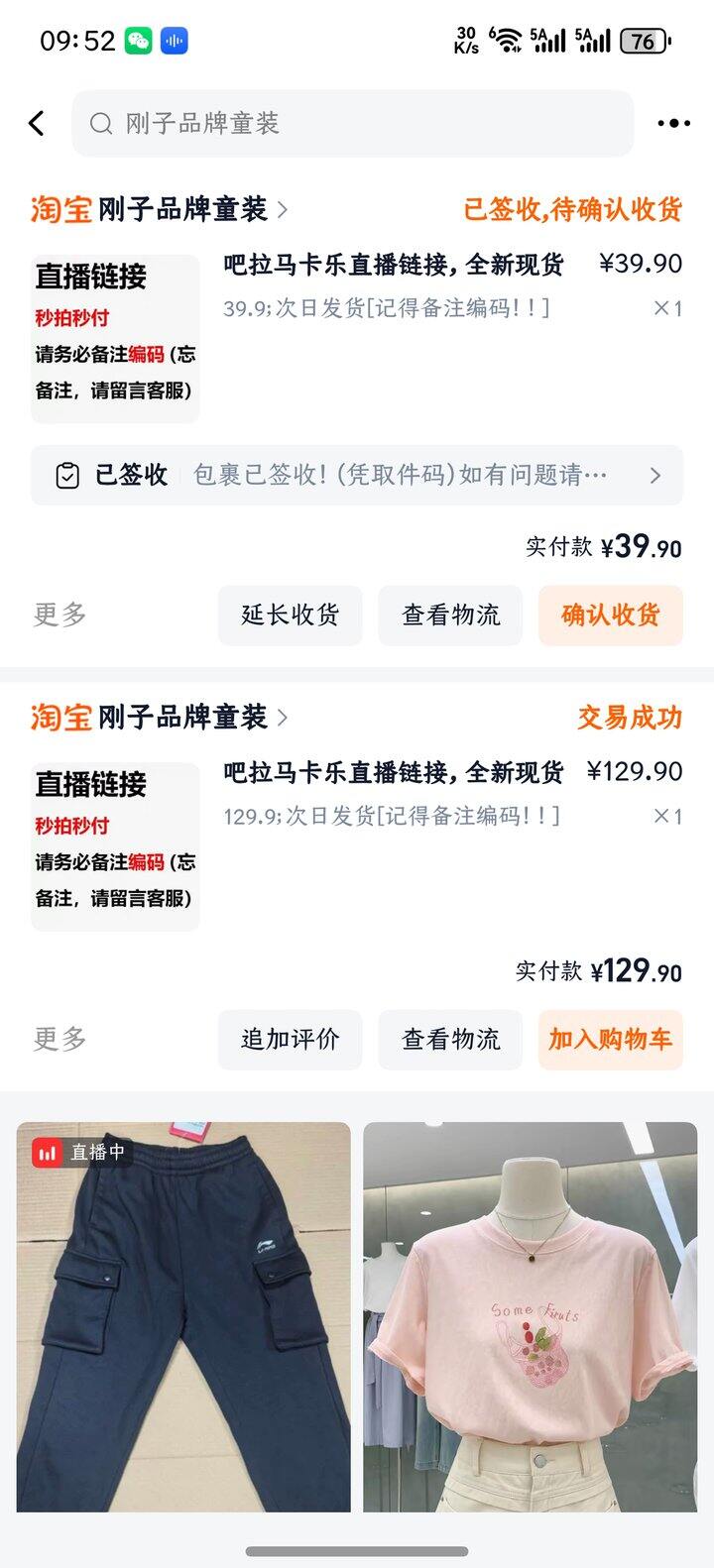Viewport: 714px width, 1568px height.
Task: Open the live-streaming navy cargo pants card
Action: click(x=183, y=1316)
